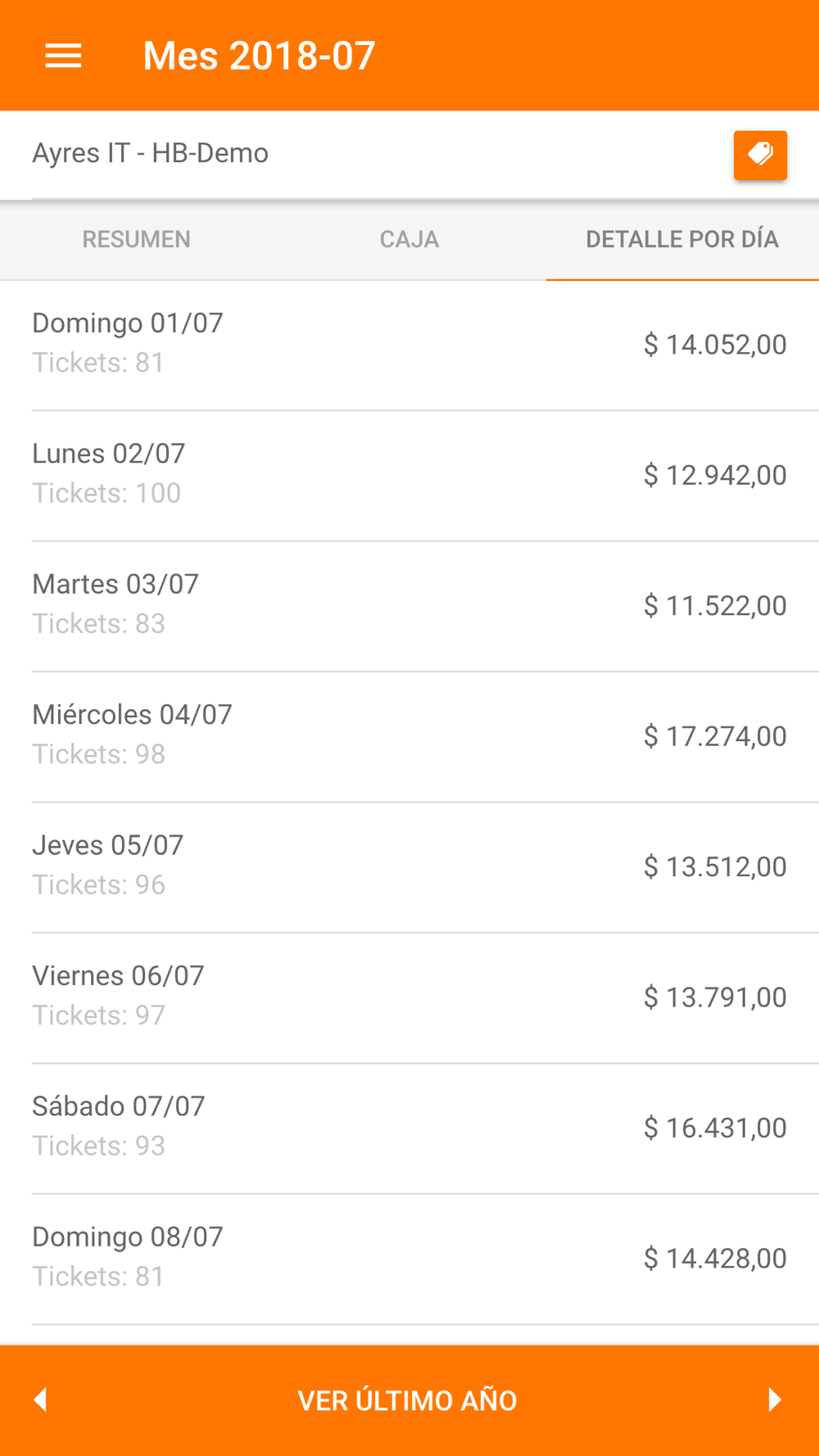View Sábado 07/07 details
819x1456 pixels.
click(x=409, y=1127)
